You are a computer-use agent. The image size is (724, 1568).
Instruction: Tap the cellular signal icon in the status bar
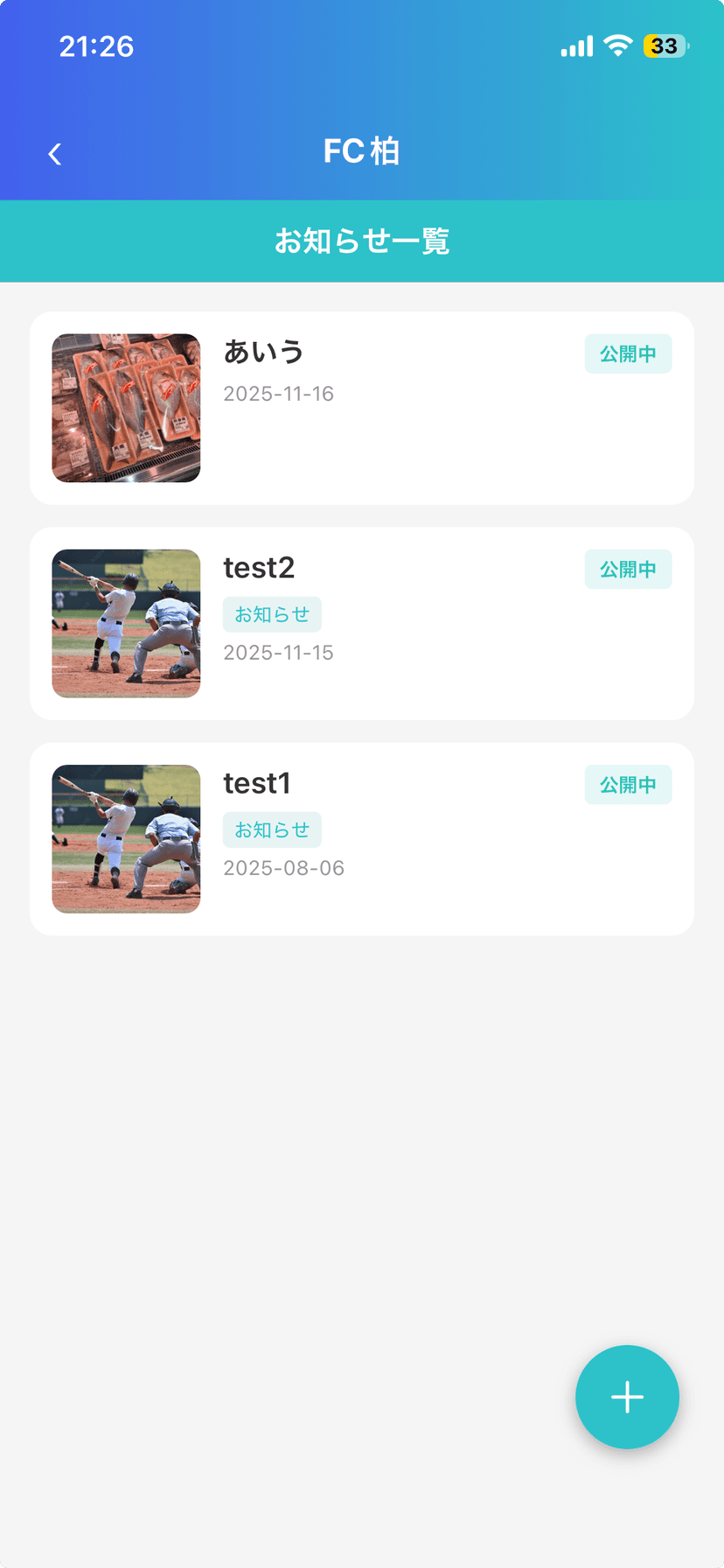pyautogui.click(x=575, y=45)
